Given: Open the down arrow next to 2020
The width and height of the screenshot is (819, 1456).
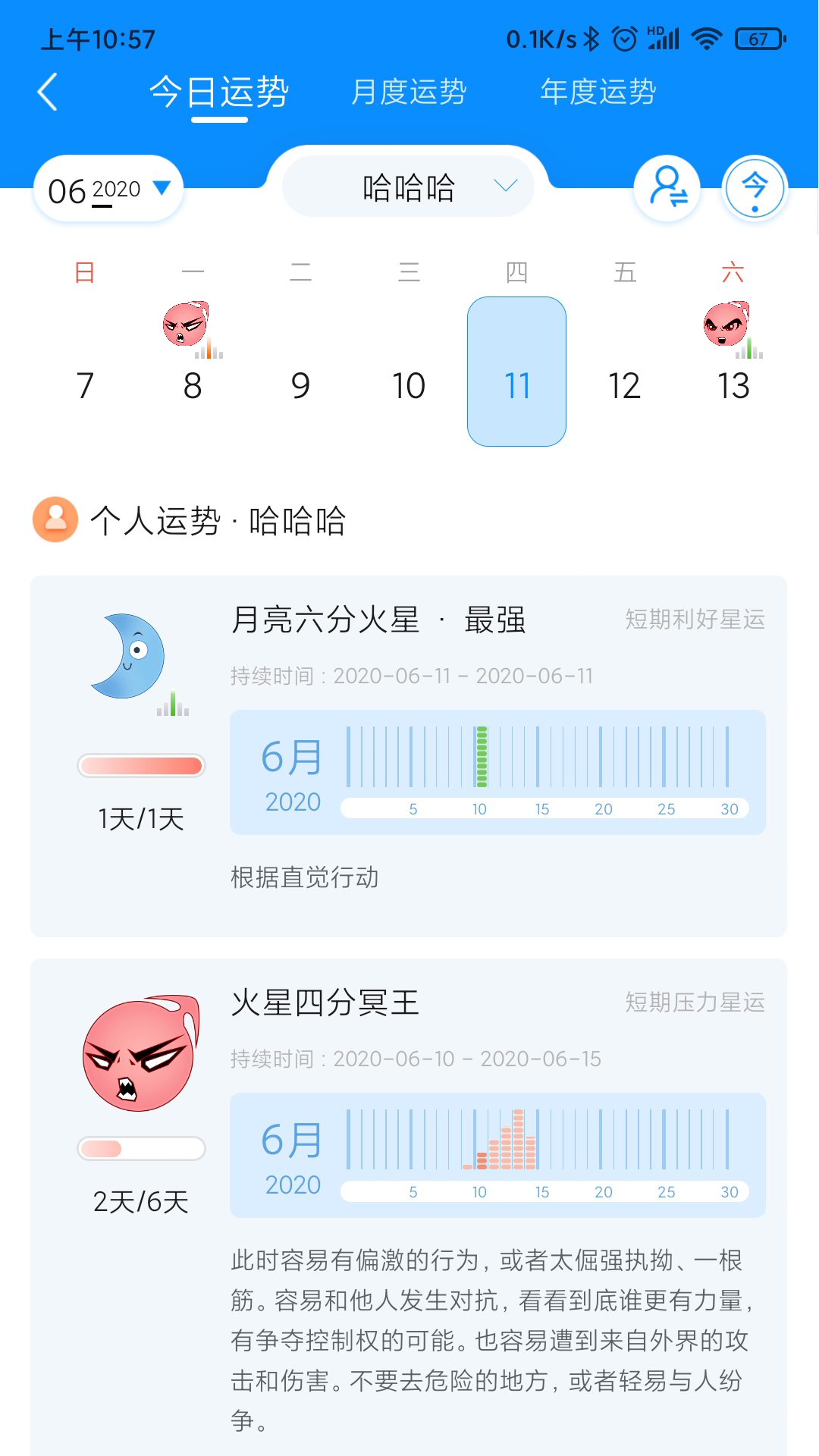Looking at the screenshot, I should pos(162,190).
